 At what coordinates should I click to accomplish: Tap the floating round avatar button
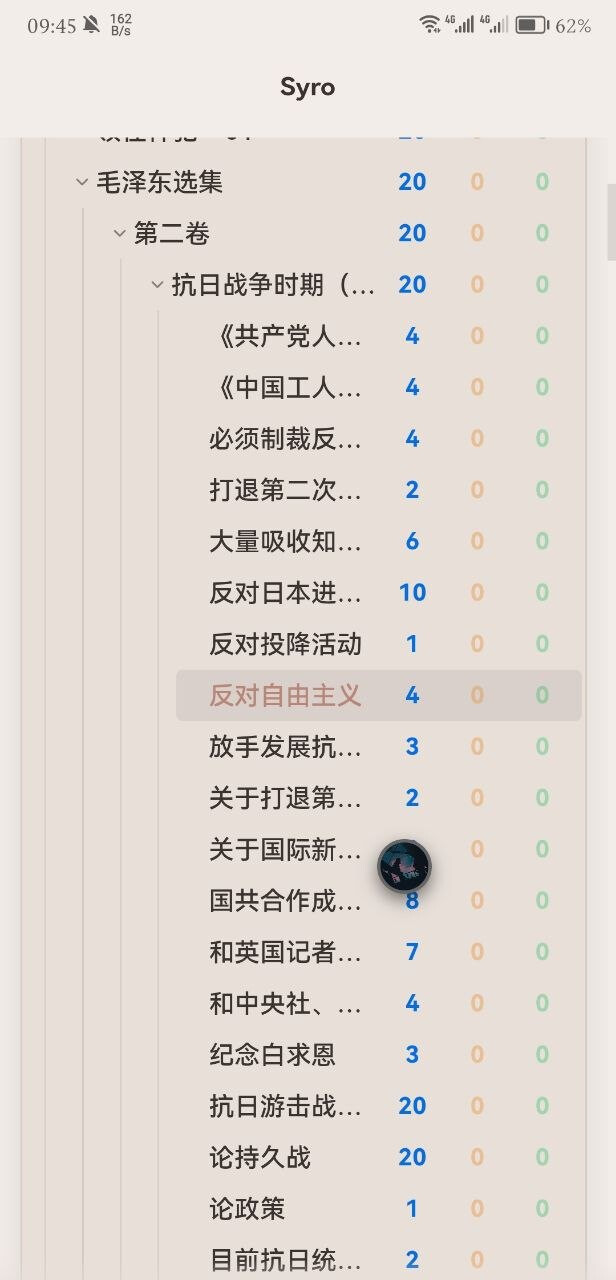point(404,866)
